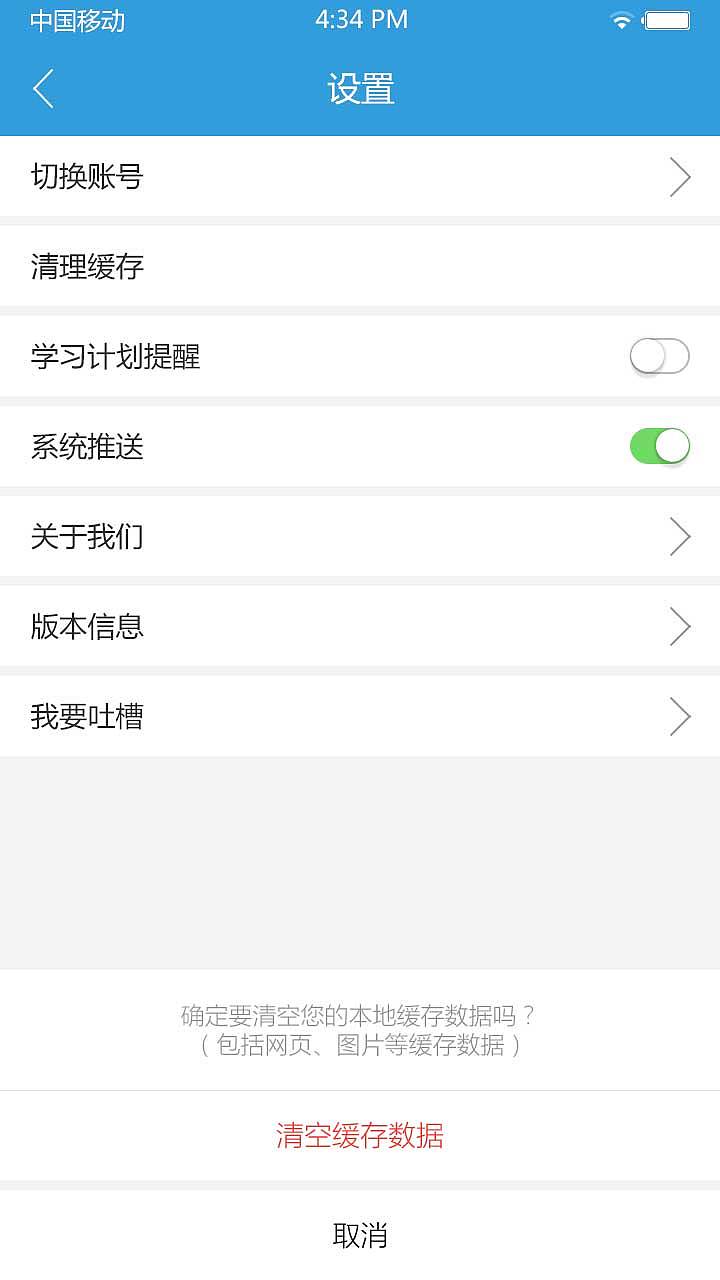Tap the chevron next to 切换账号
This screenshot has height=1280, width=720.
679,176
